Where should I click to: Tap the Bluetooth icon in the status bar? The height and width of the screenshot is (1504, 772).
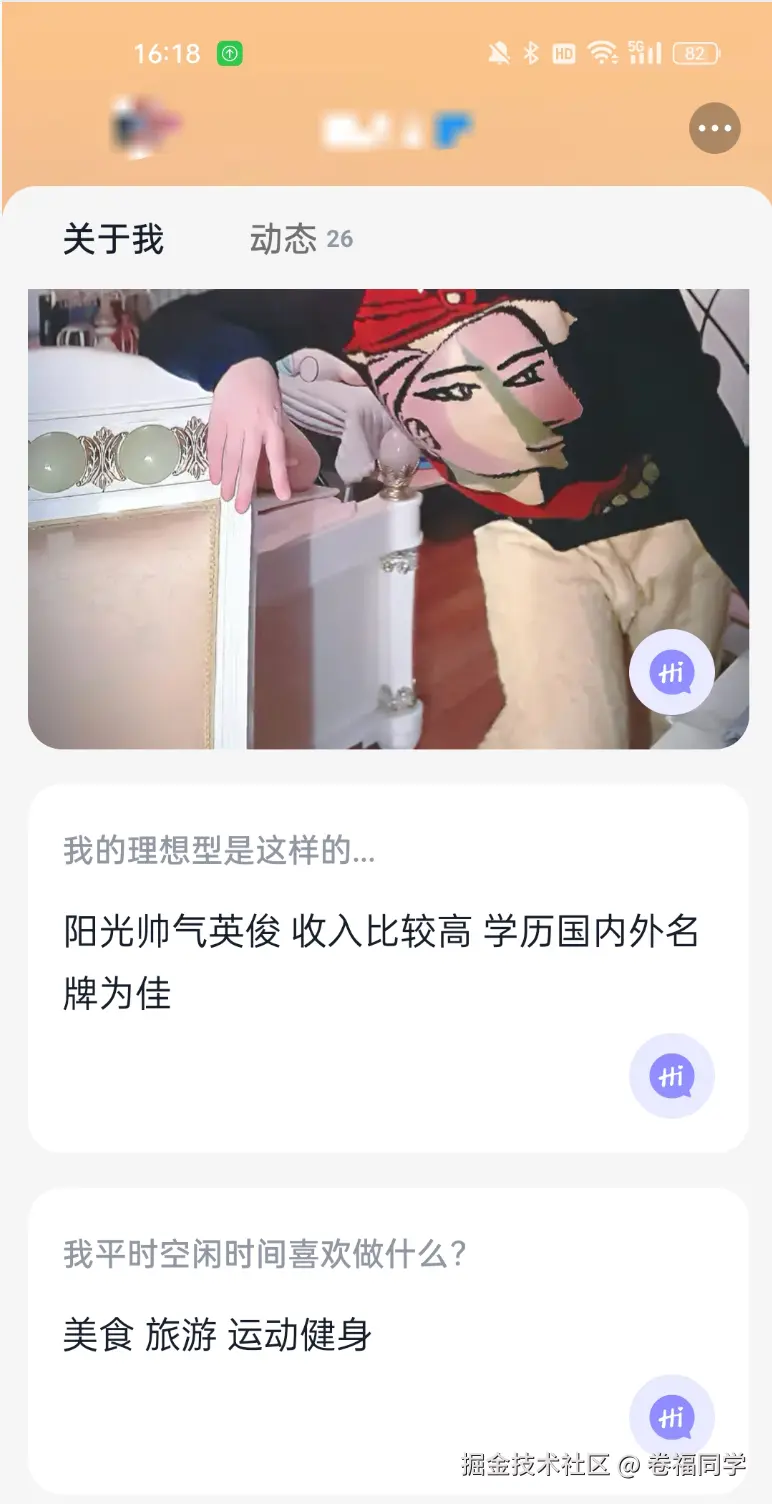531,52
